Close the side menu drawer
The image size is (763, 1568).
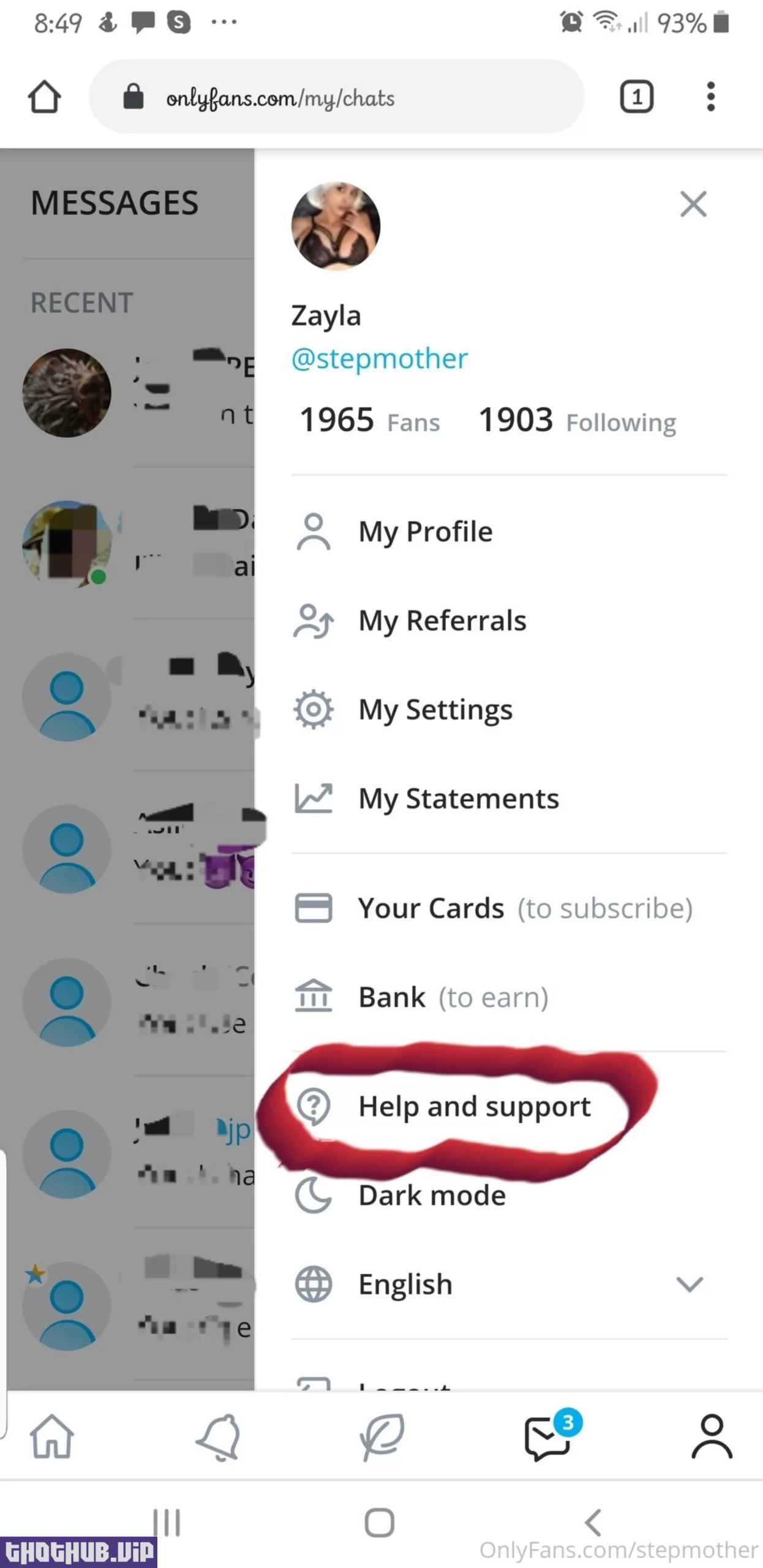(x=693, y=204)
